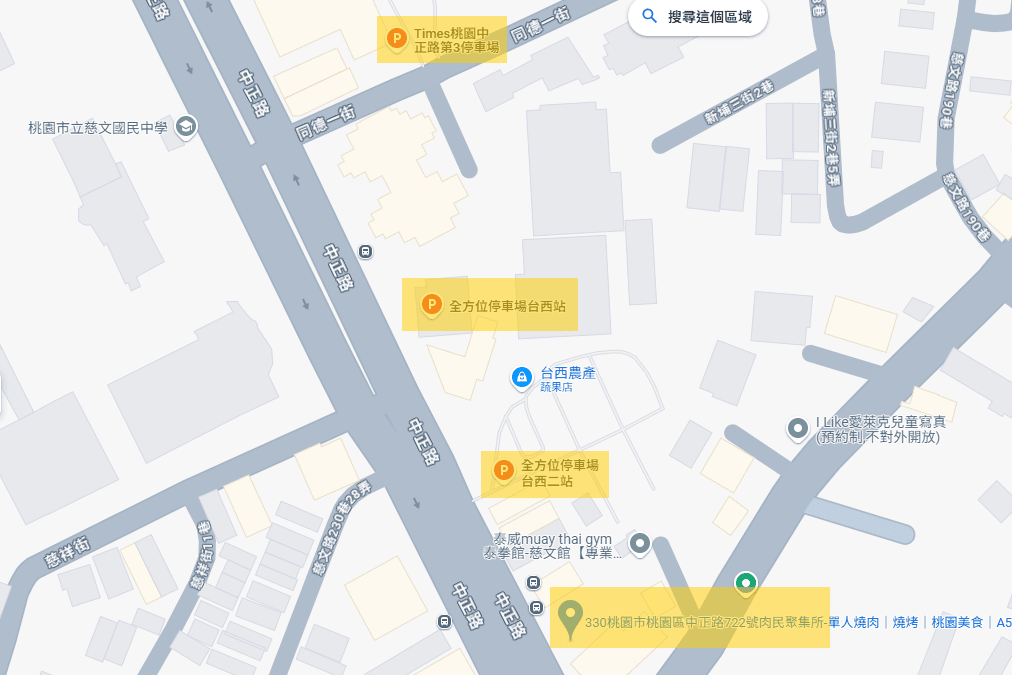Select 全方位停車場台西站 parking pin
This screenshot has height=675, width=1012.
pyautogui.click(x=432, y=305)
